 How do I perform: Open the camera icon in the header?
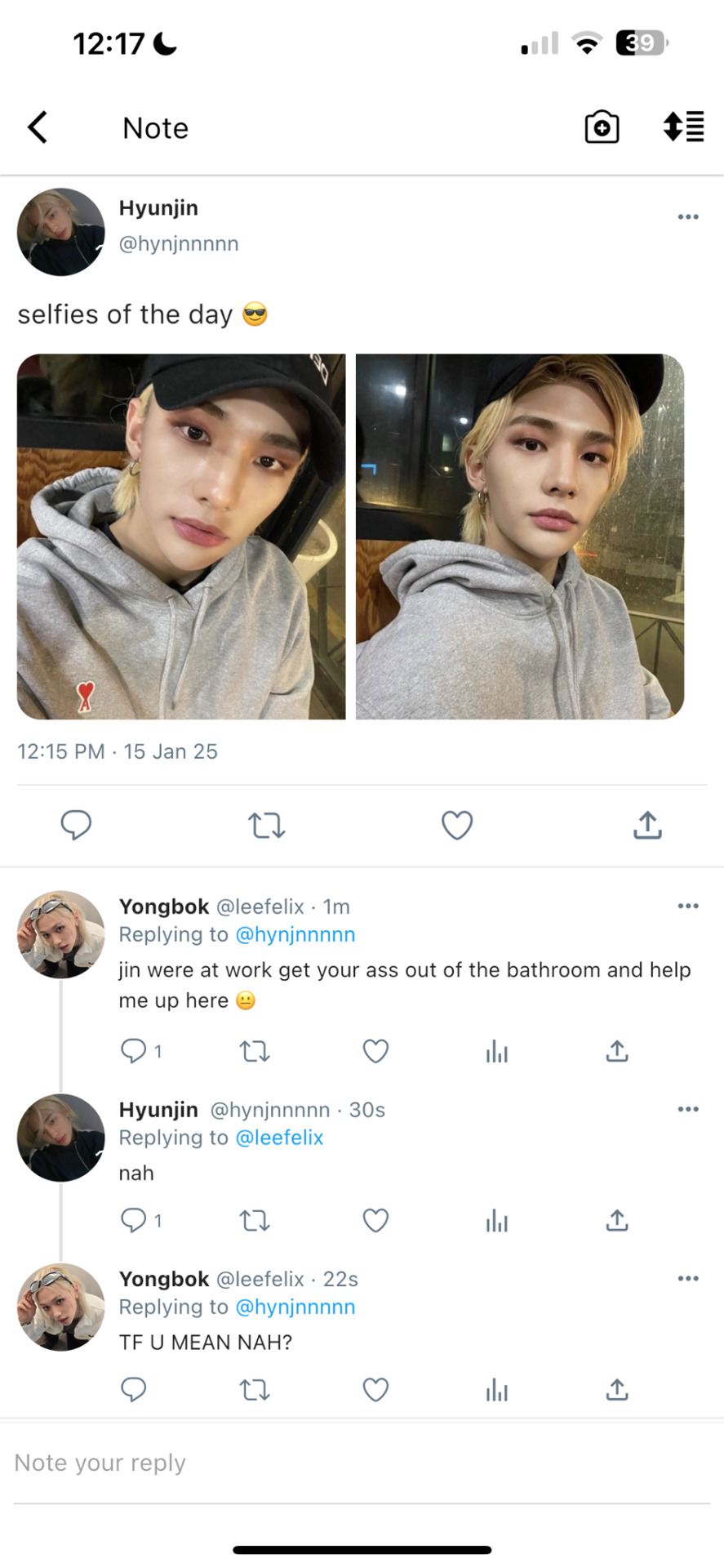click(602, 127)
